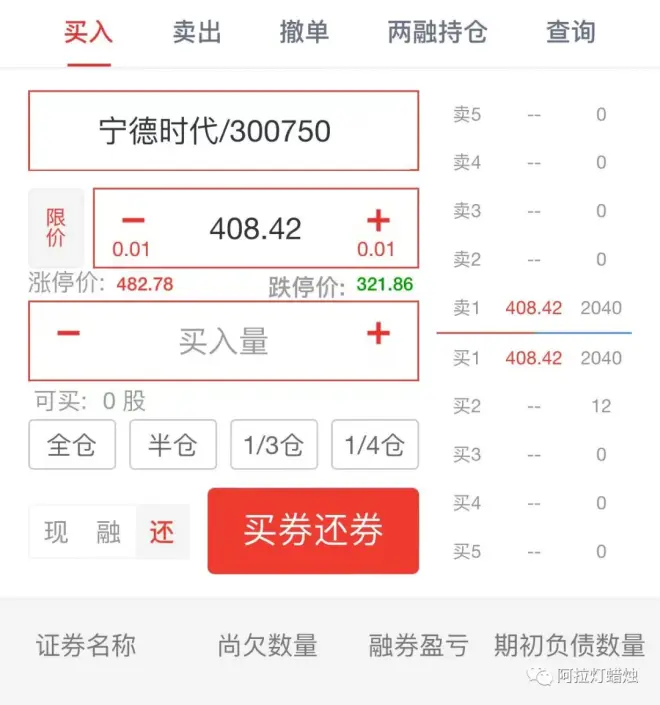
Task: Open the 撤单 tab
Action: point(304,32)
